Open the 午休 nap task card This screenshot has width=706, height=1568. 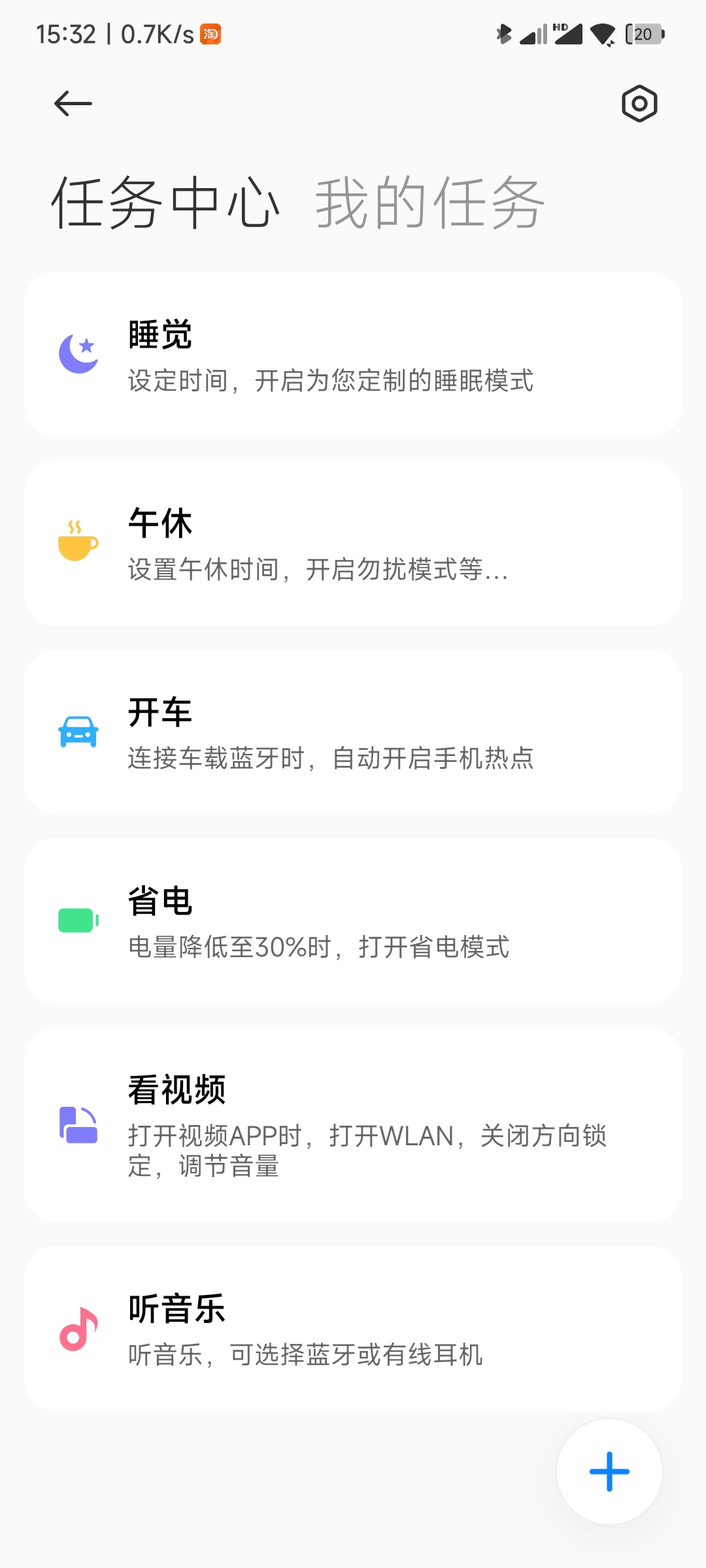[x=353, y=544]
